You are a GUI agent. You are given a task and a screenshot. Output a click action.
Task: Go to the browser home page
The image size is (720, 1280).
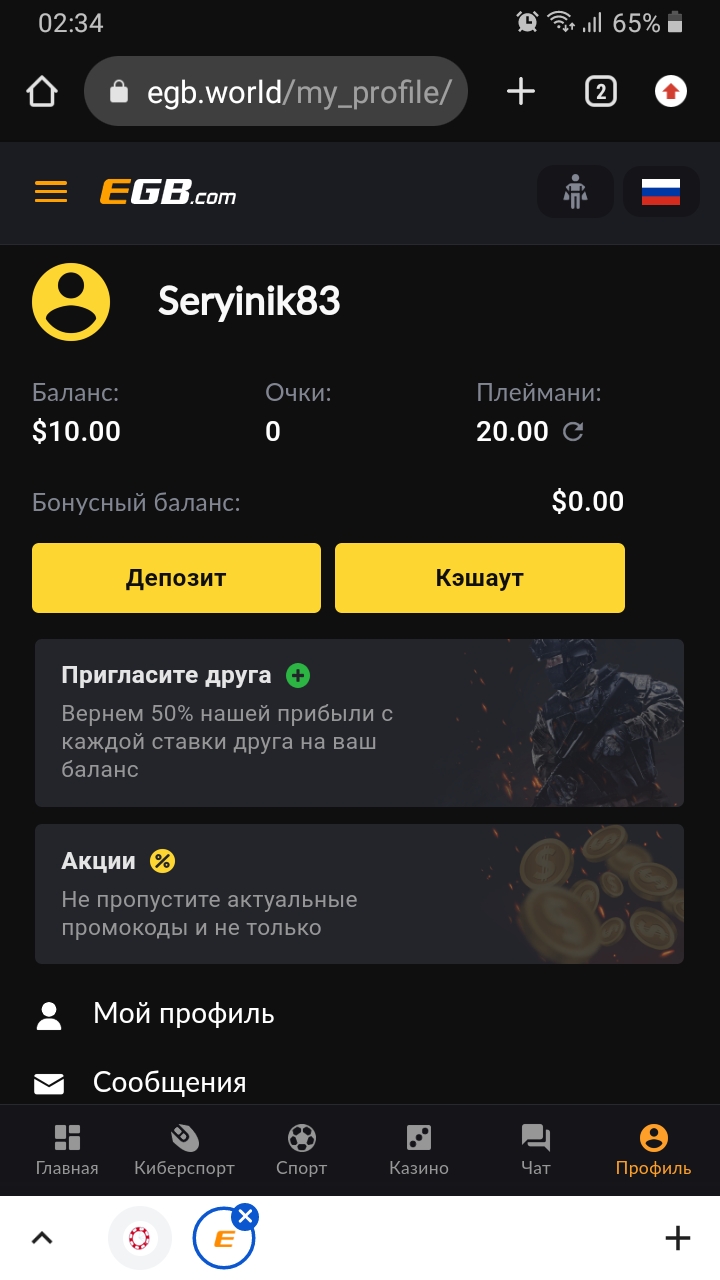point(42,92)
